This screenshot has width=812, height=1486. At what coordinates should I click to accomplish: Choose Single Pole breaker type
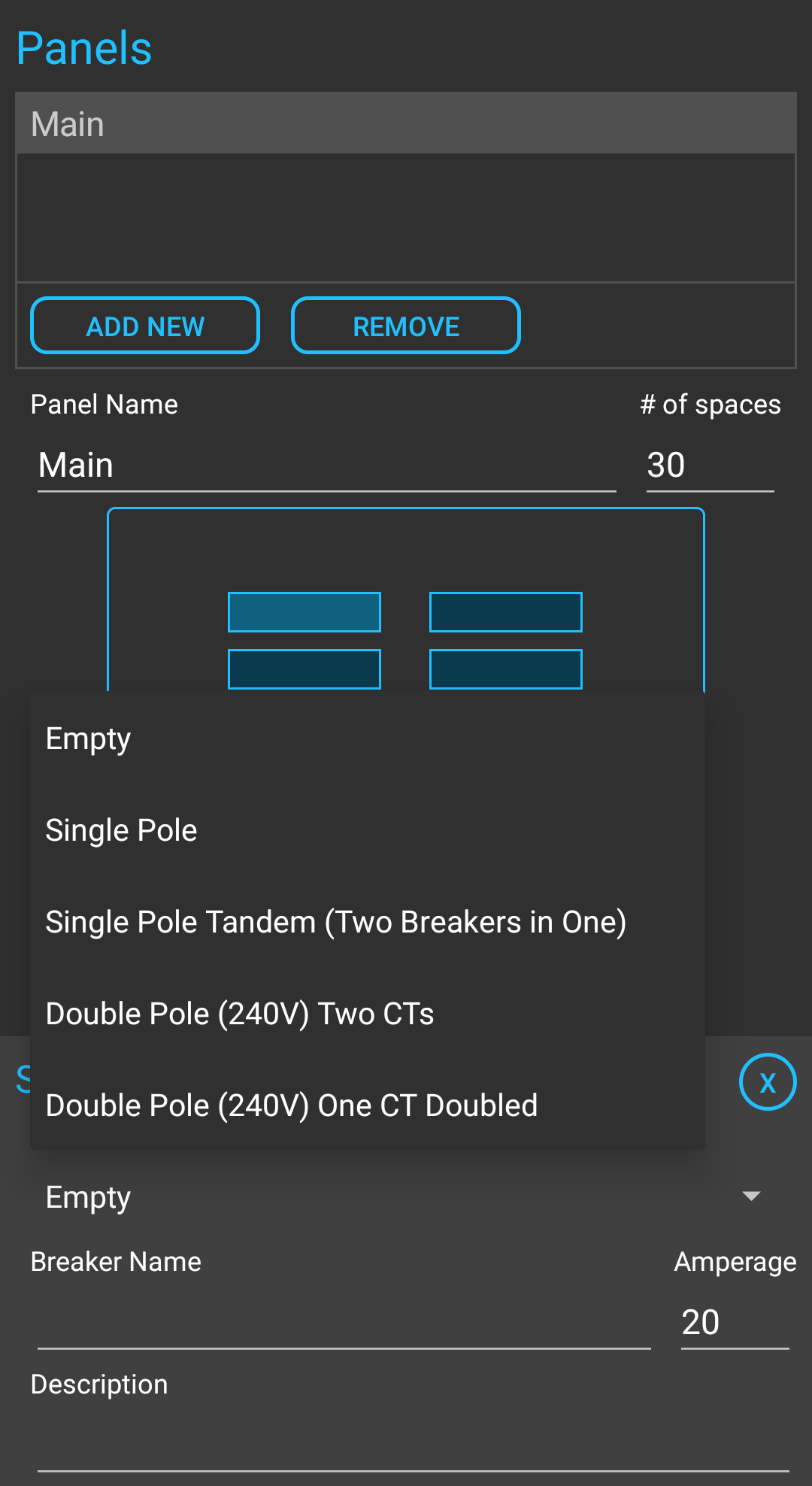tap(367, 830)
